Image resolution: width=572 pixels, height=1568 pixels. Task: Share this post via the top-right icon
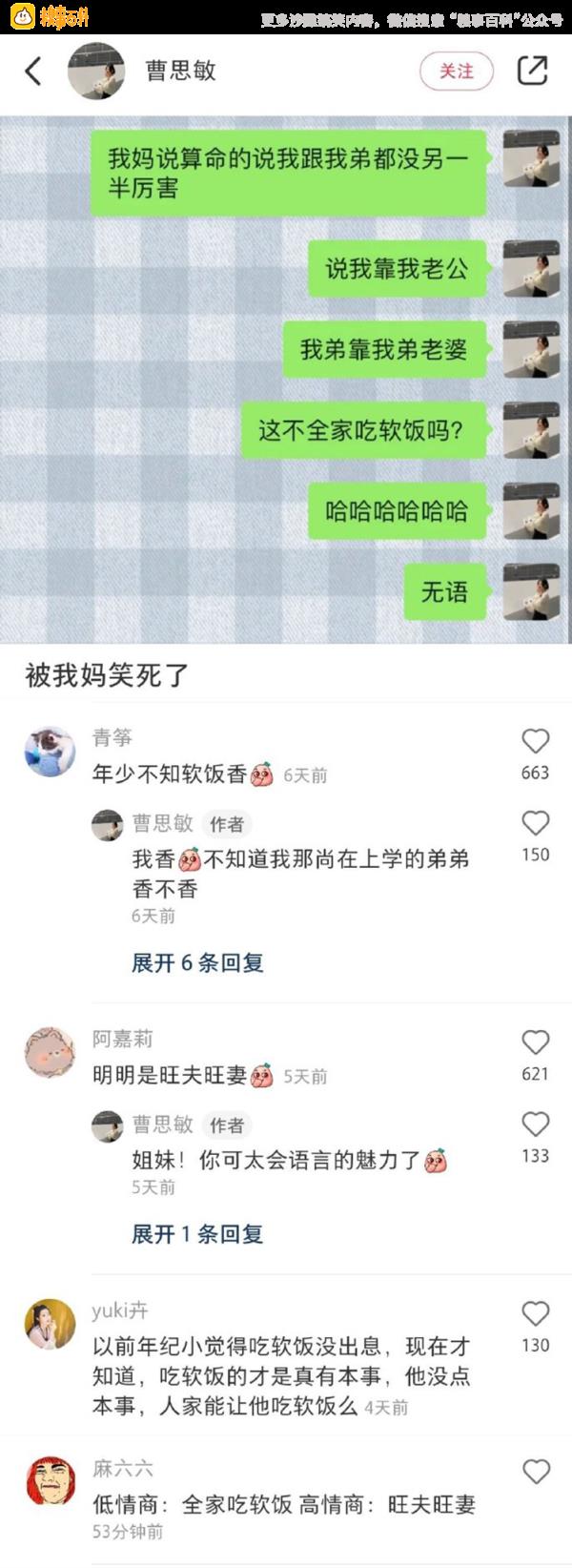532,71
